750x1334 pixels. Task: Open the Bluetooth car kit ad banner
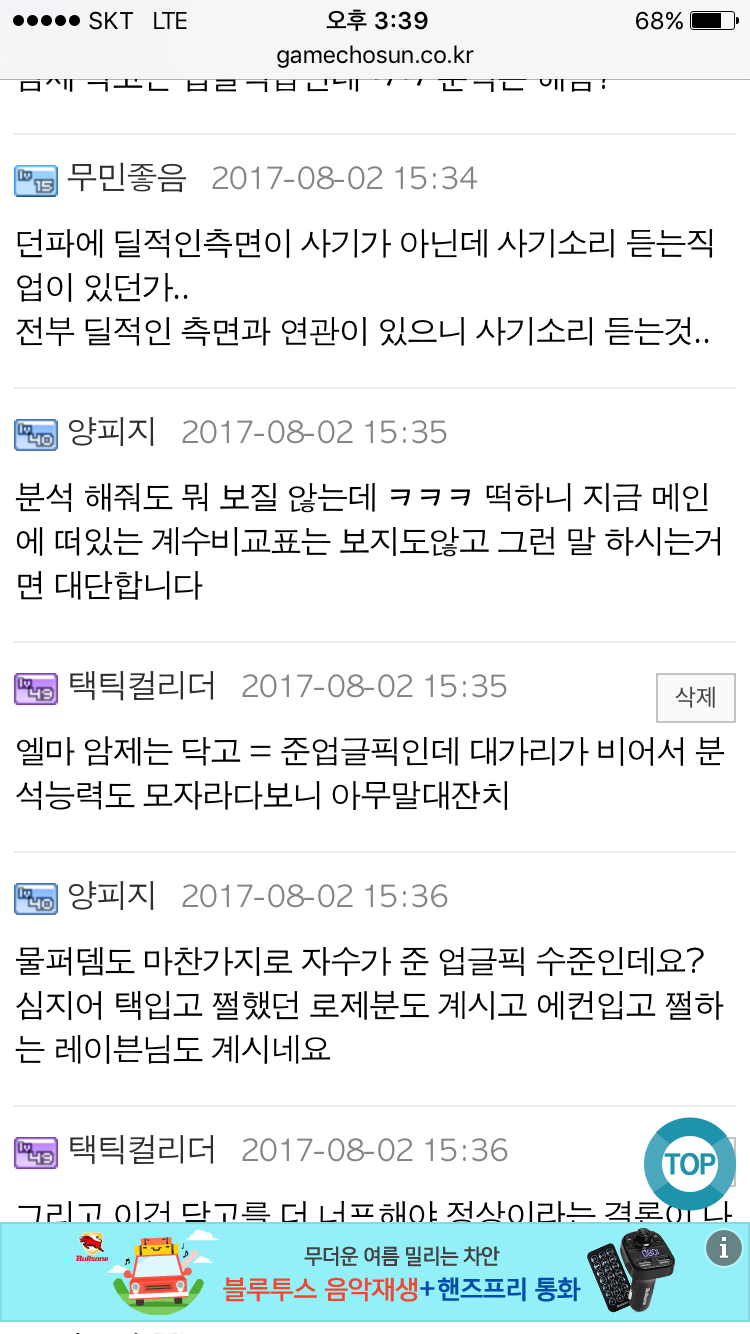[x=375, y=1272]
